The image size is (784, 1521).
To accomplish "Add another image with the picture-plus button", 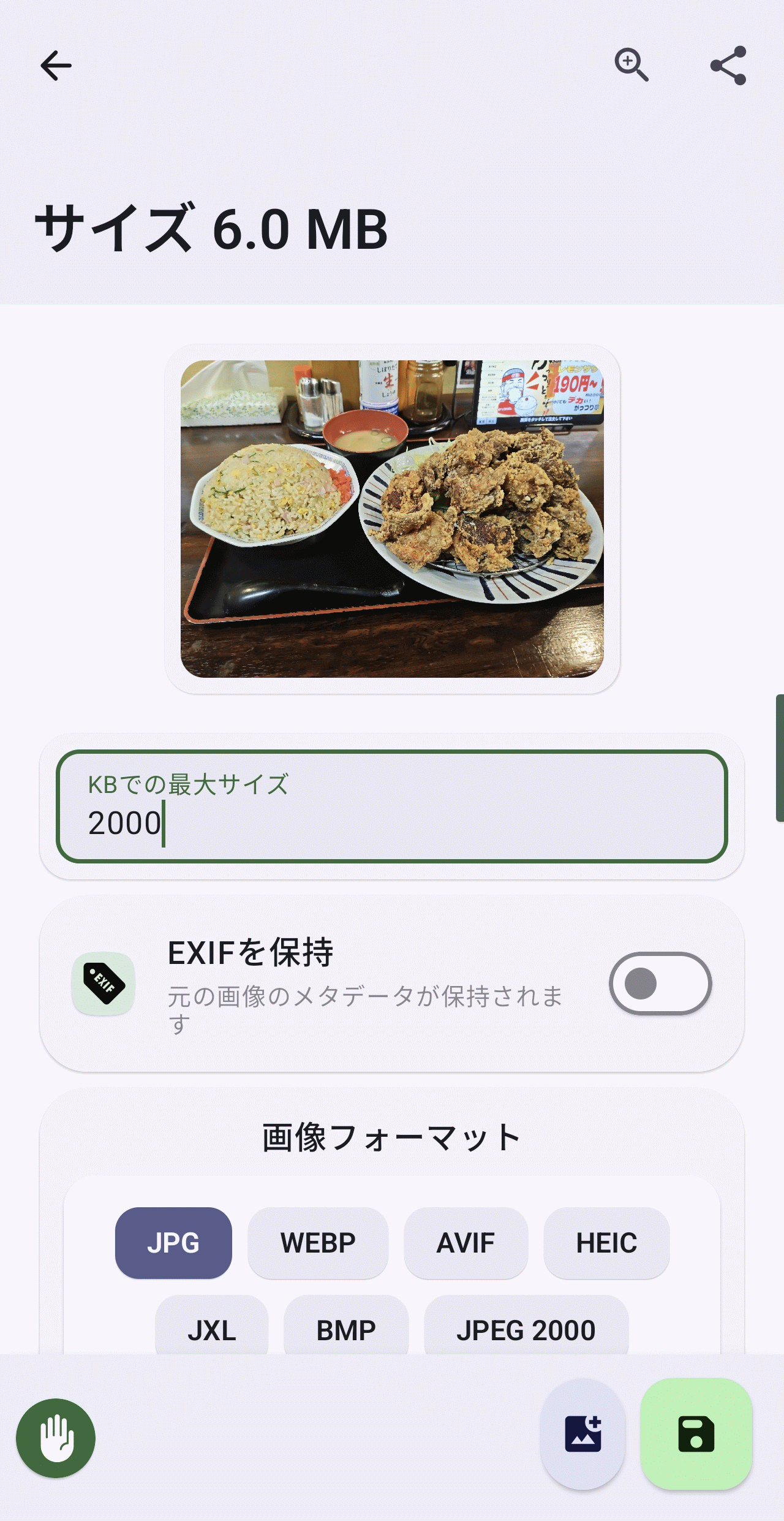I will pyautogui.click(x=582, y=1433).
